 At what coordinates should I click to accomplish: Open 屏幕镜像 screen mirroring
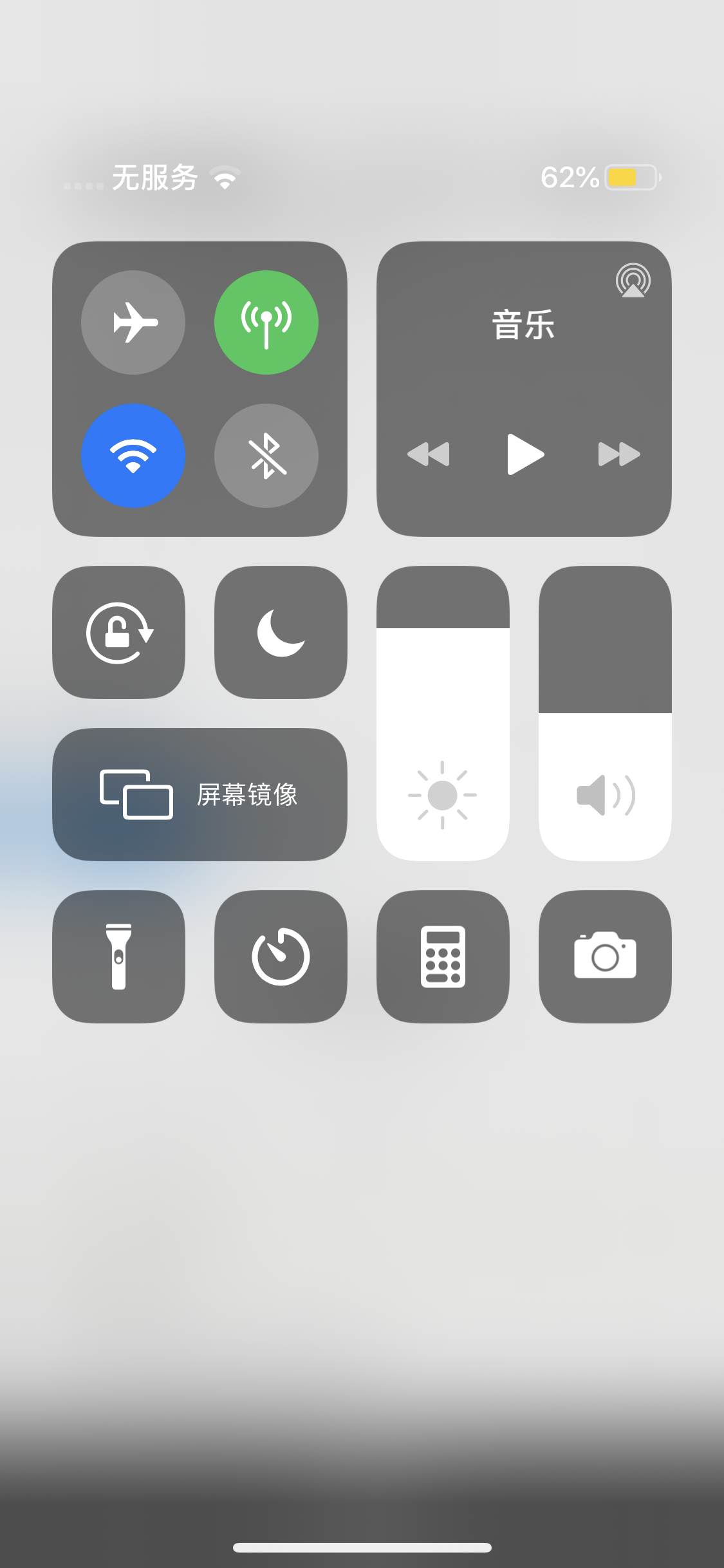click(x=200, y=794)
